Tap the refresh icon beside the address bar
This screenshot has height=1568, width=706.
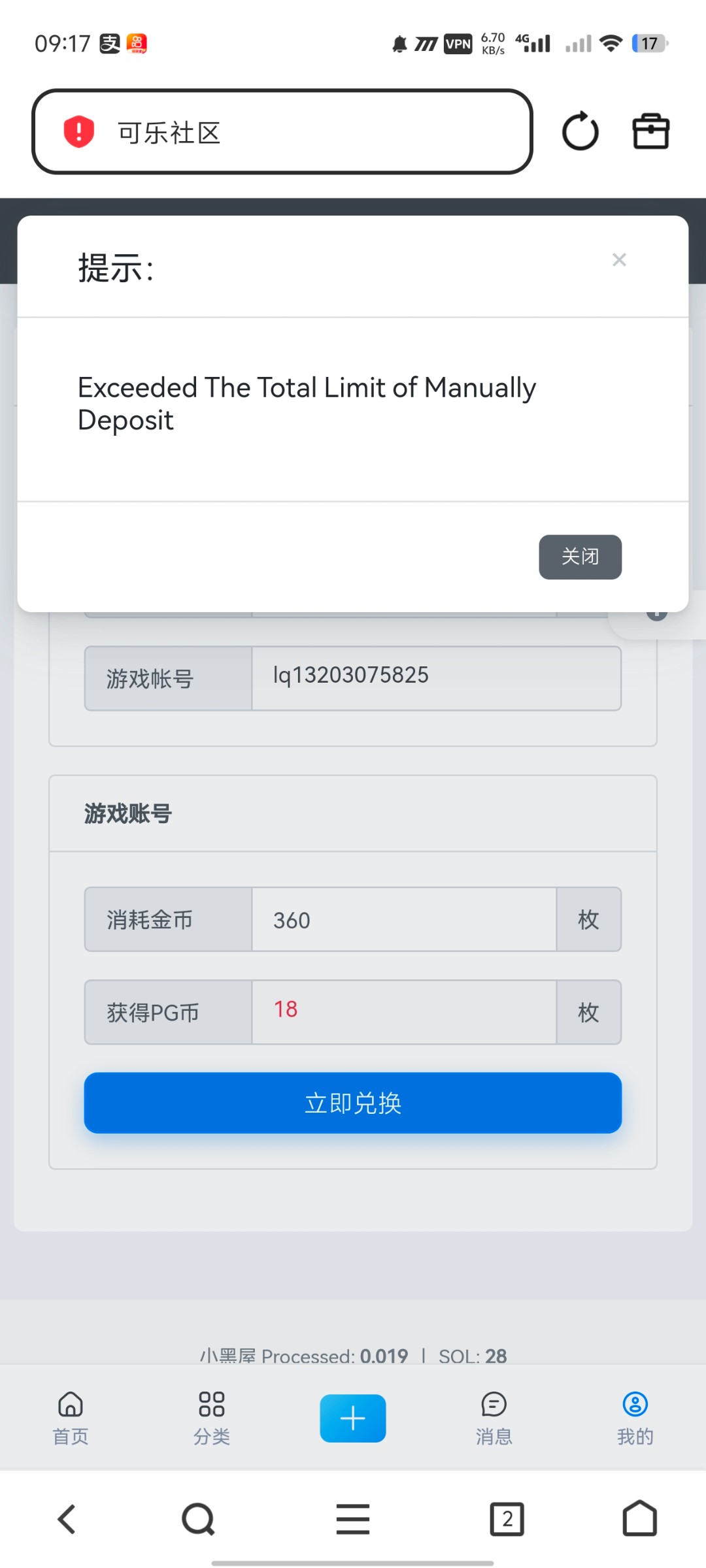coord(580,131)
